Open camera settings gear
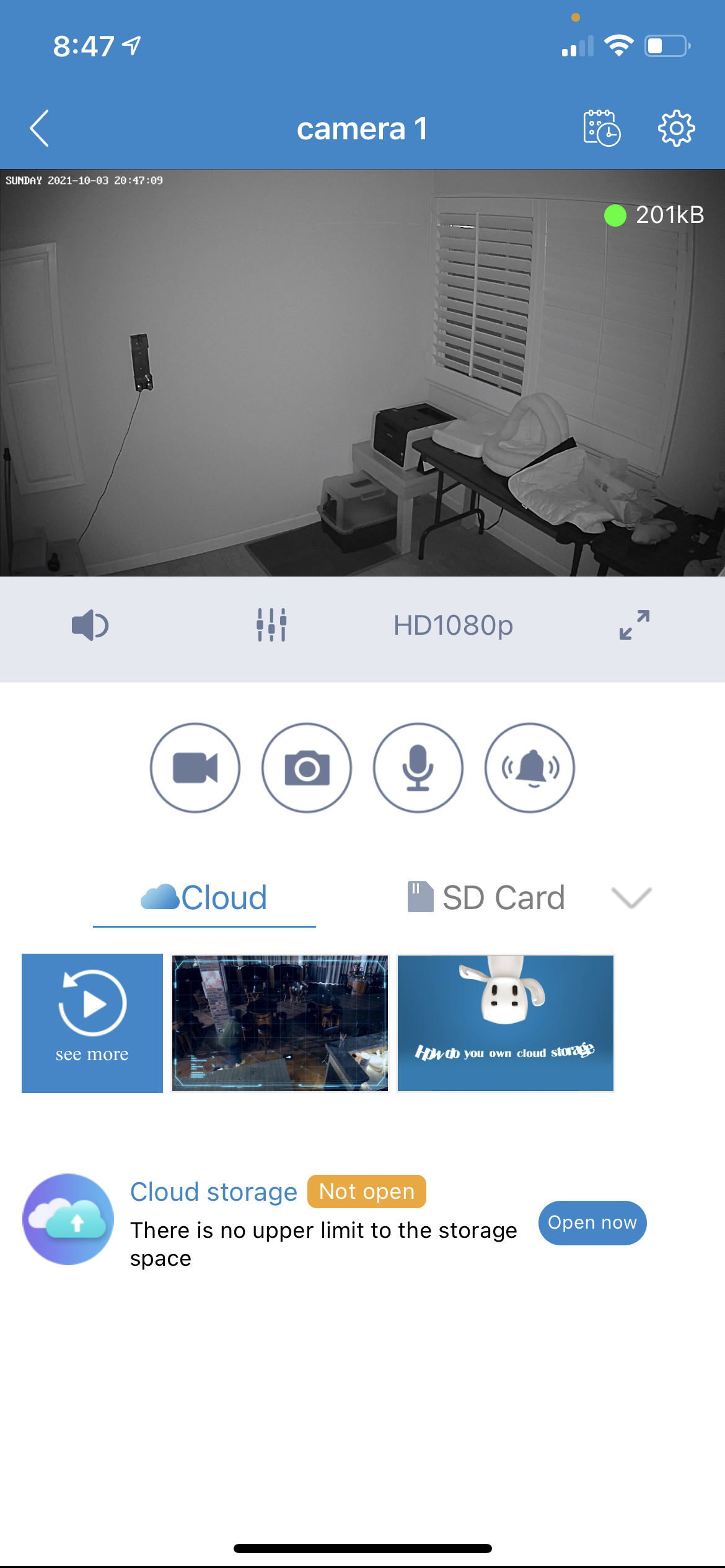 click(676, 128)
